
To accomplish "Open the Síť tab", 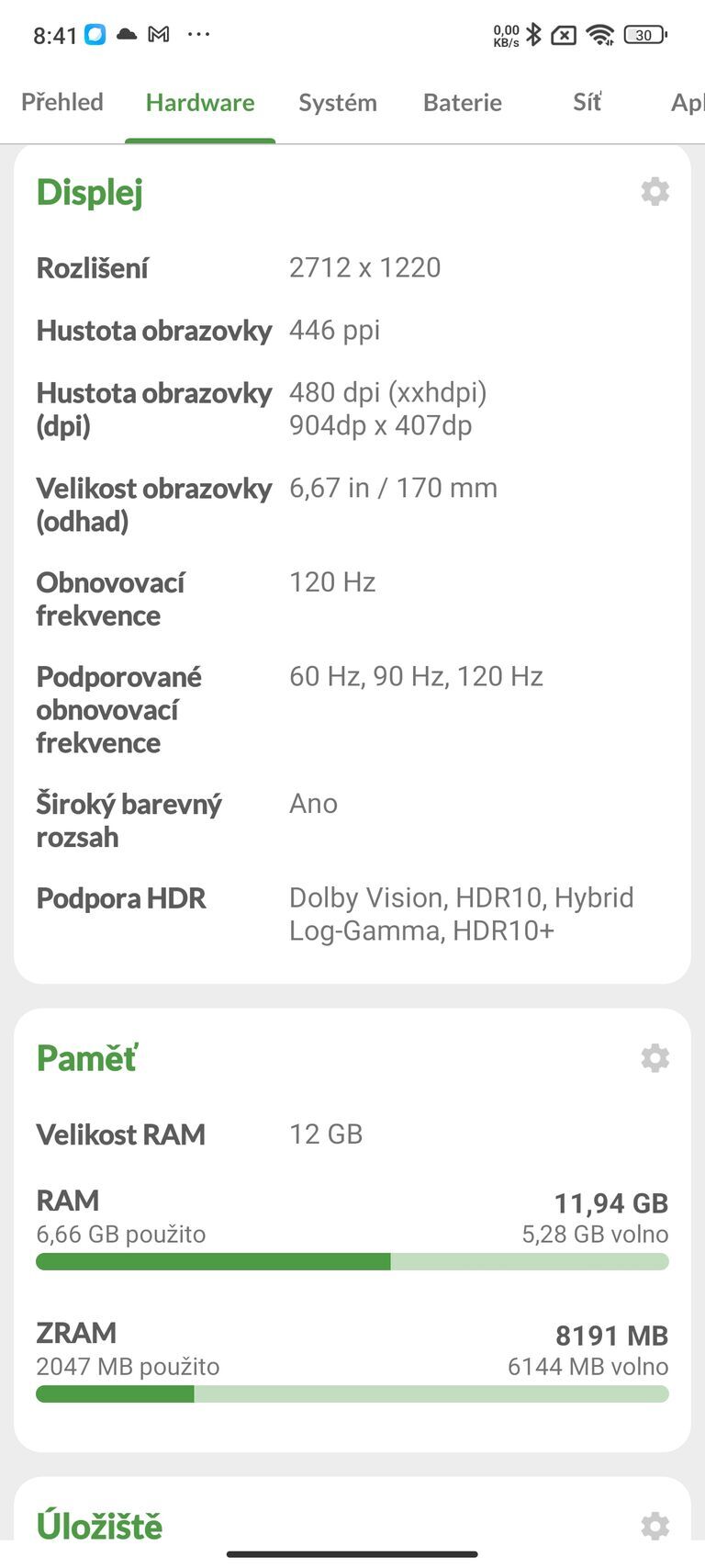I will coord(586,103).
